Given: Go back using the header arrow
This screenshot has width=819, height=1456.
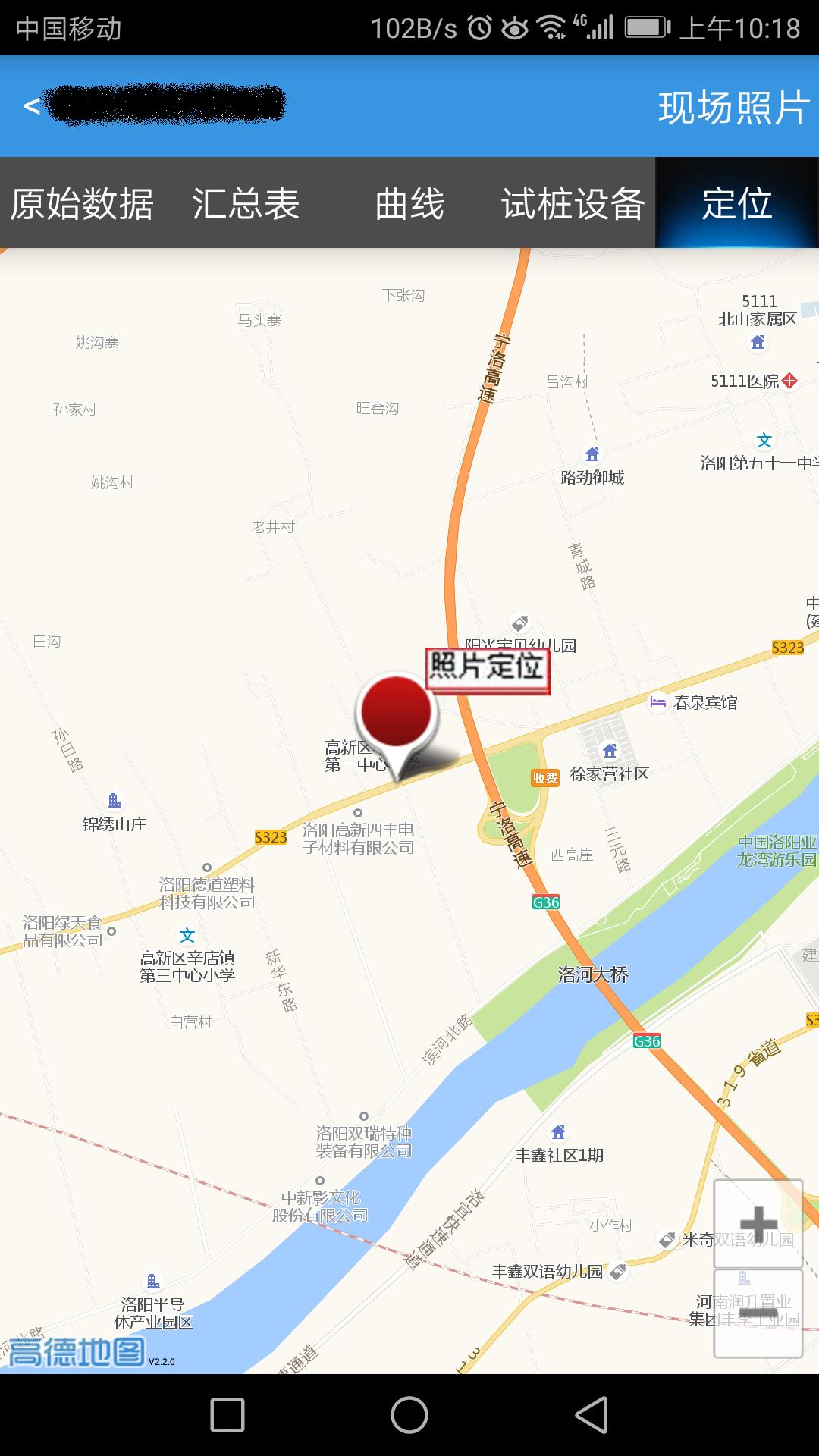Looking at the screenshot, I should pos(31,105).
